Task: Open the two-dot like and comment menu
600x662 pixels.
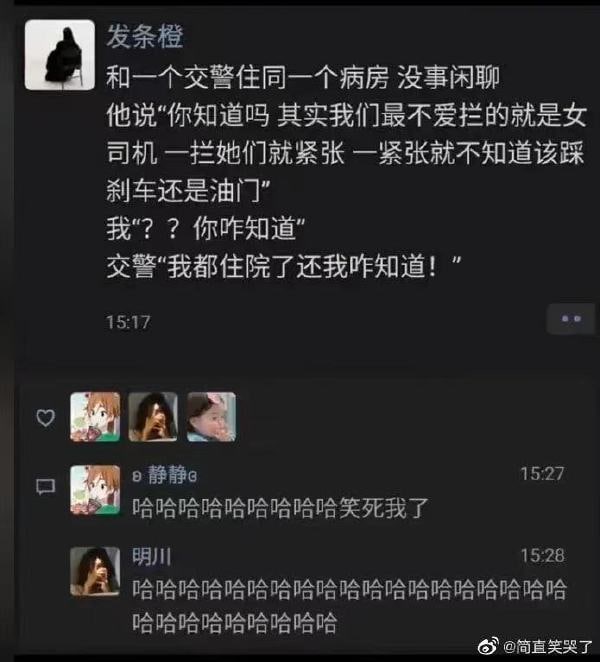Action: pyautogui.click(x=571, y=319)
